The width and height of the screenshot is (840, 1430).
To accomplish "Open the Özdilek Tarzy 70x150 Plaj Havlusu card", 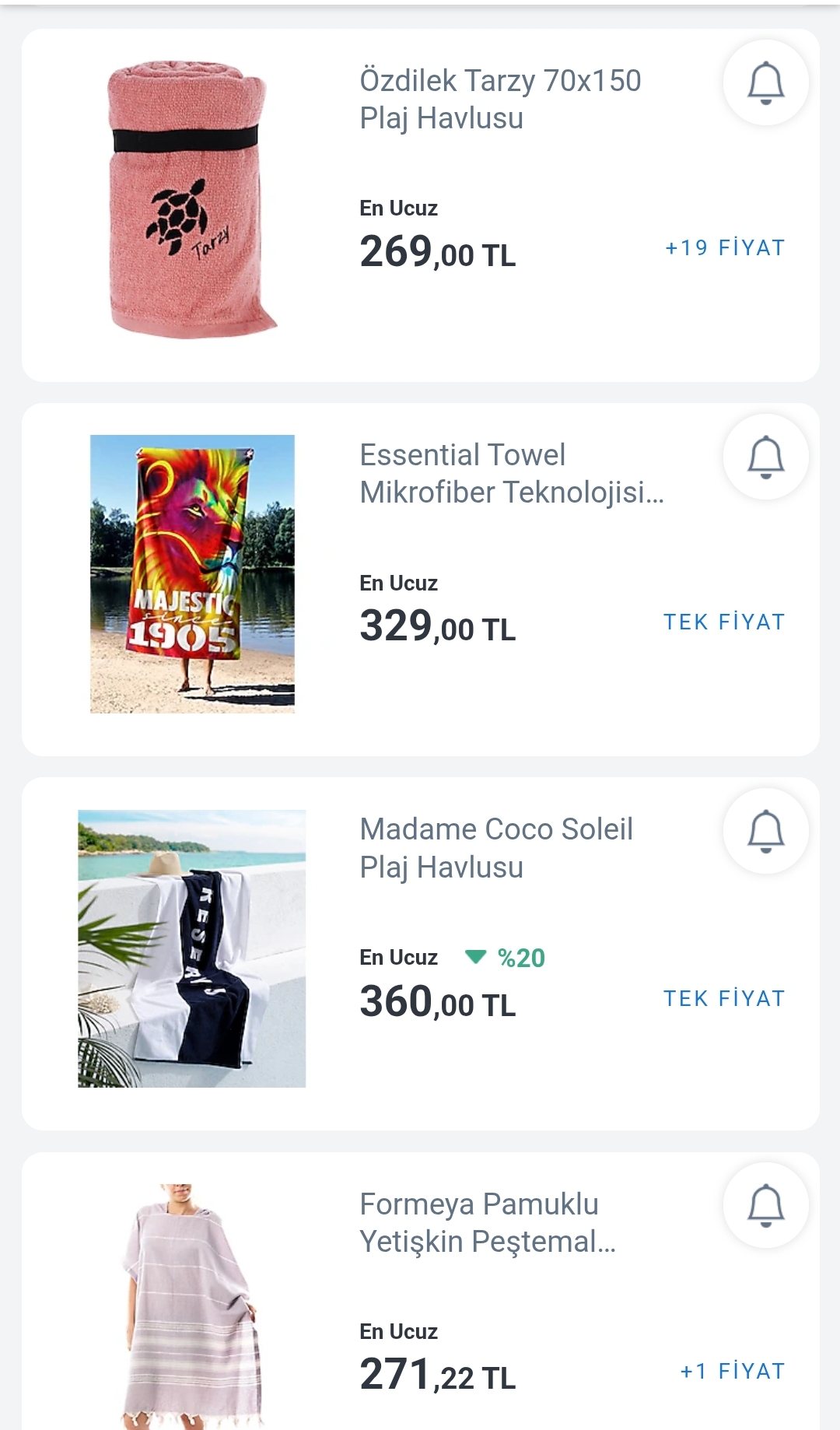I will coord(500,100).
